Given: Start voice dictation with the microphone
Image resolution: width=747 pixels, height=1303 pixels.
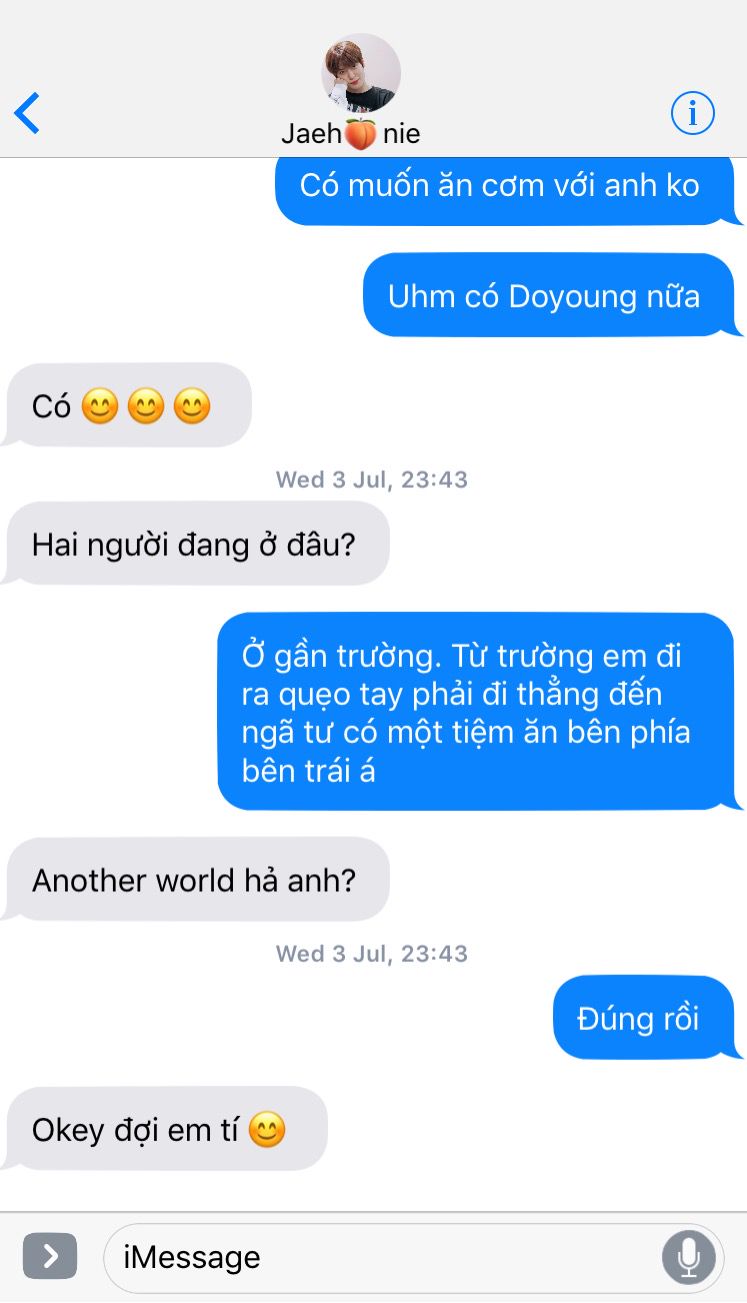Looking at the screenshot, I should click(689, 1257).
